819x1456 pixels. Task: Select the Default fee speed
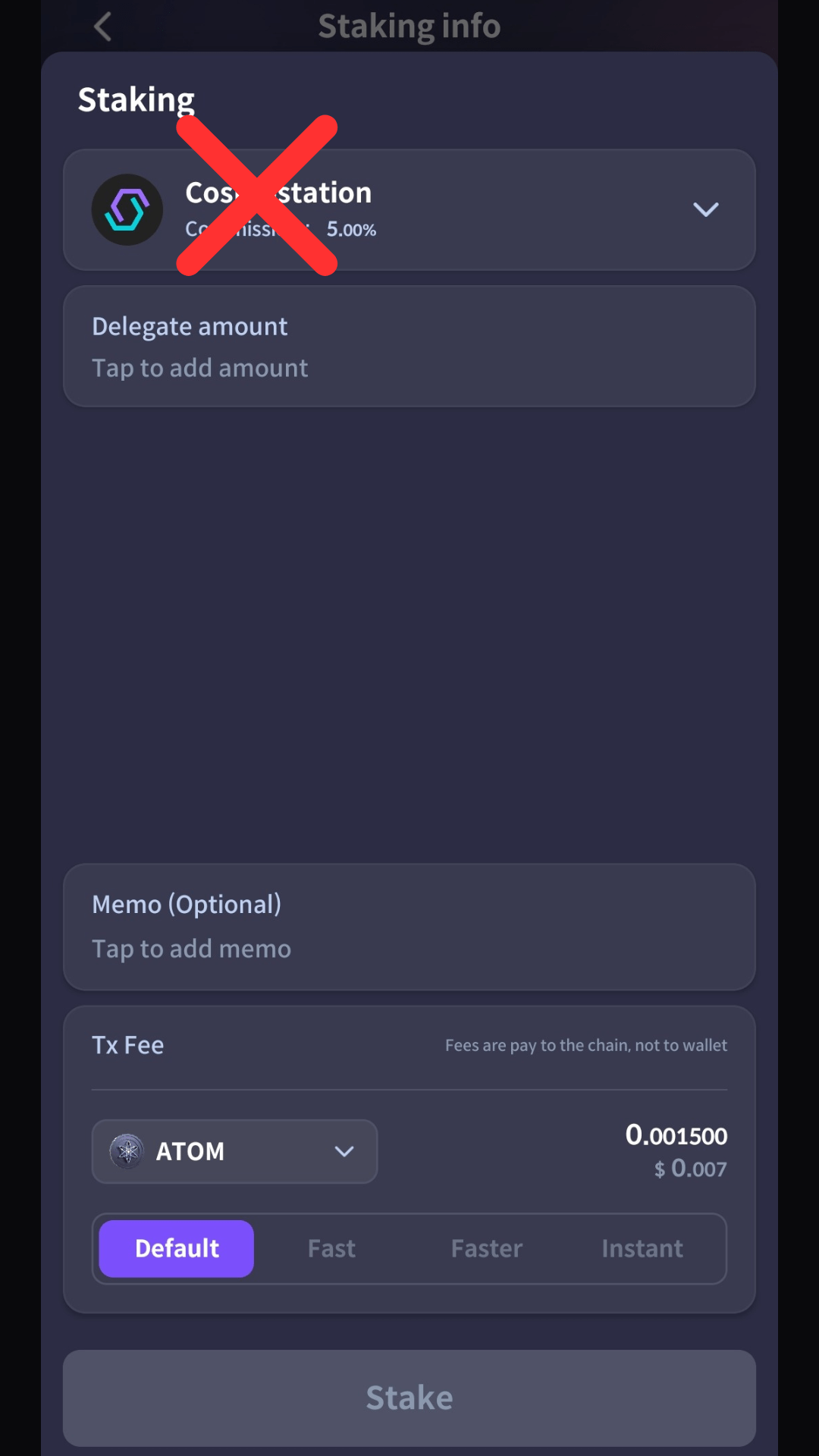pos(177,1249)
